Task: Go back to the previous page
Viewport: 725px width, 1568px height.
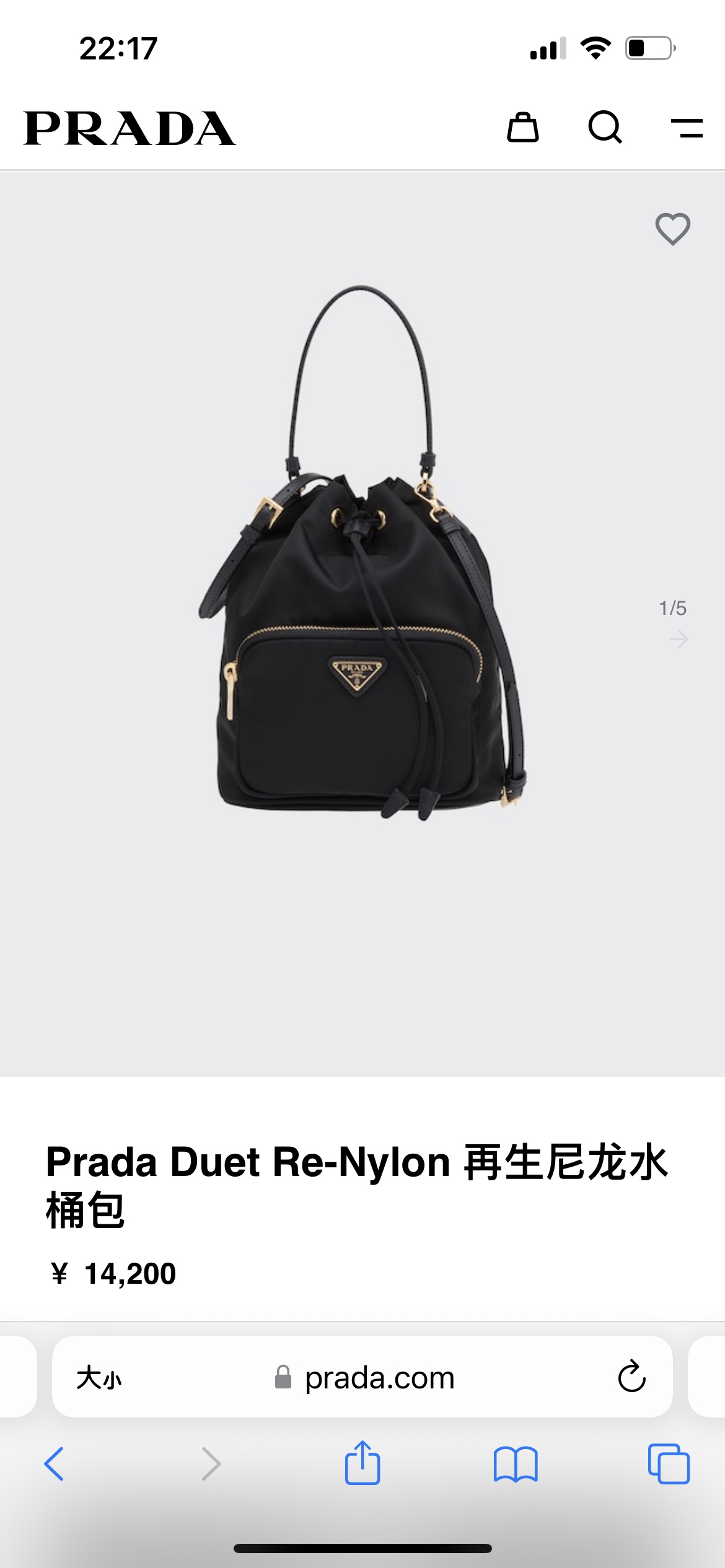Action: 55,1463
